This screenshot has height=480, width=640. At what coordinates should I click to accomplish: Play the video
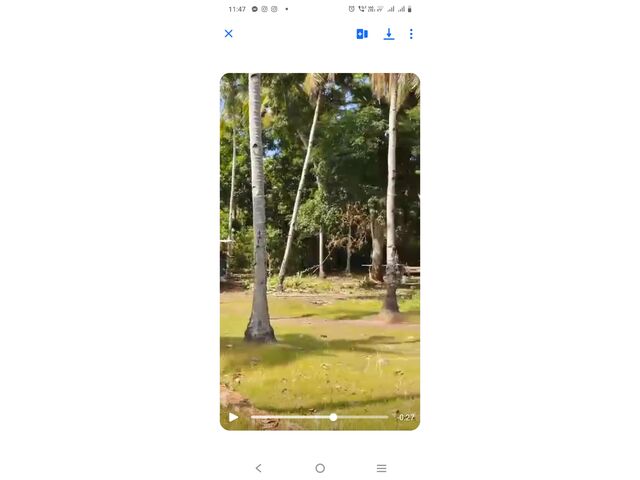[x=233, y=417]
